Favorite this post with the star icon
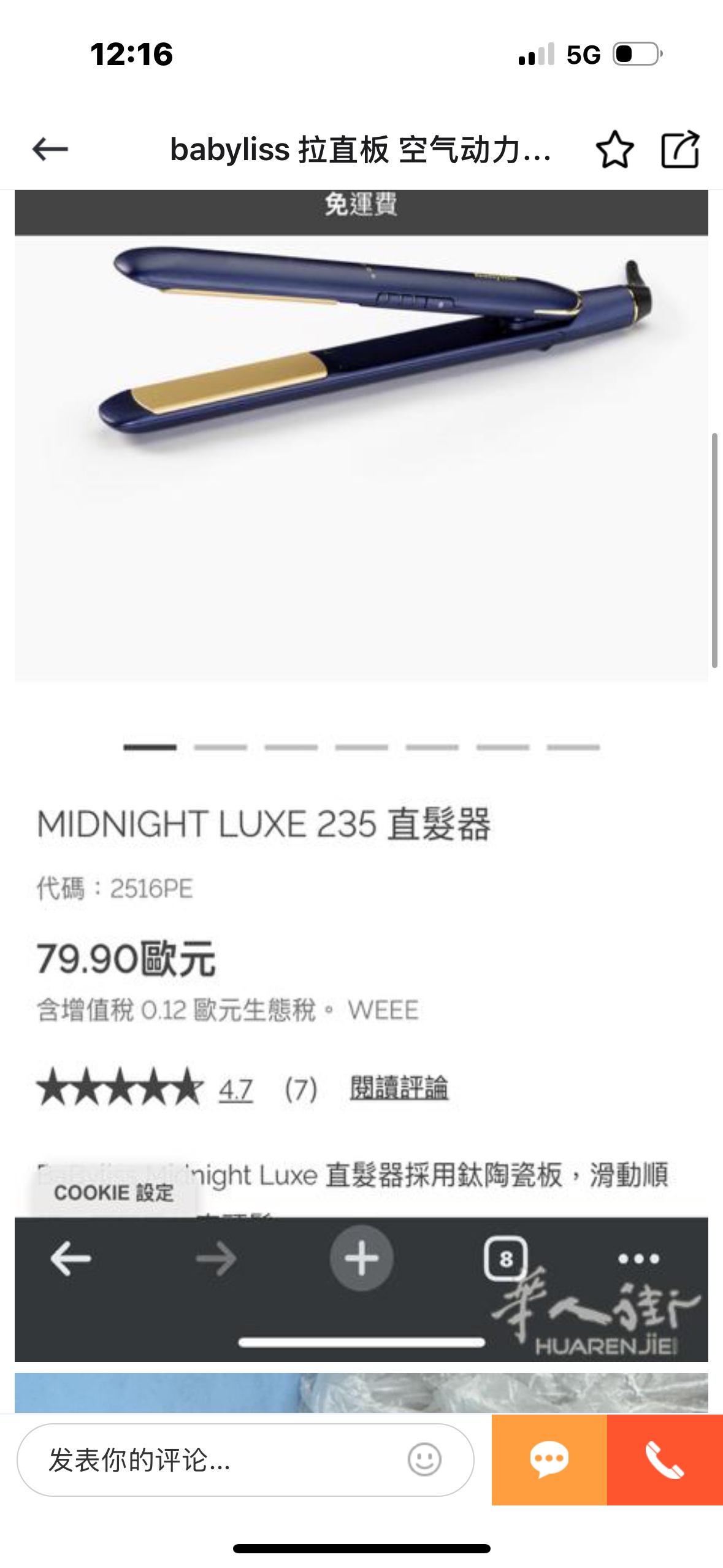Screen dimensions: 723x1568 point(614,149)
